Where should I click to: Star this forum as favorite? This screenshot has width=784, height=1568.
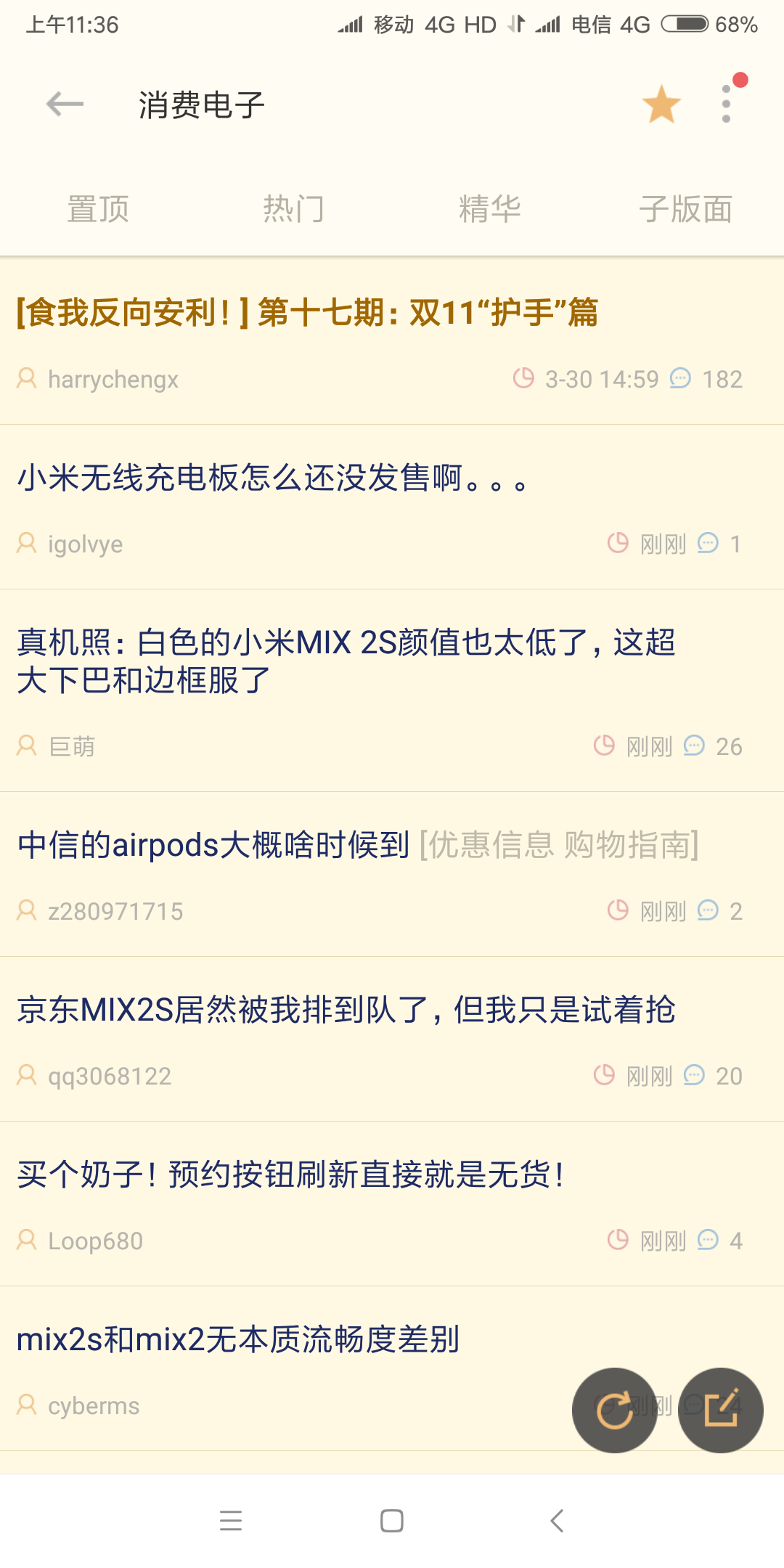coord(661,104)
